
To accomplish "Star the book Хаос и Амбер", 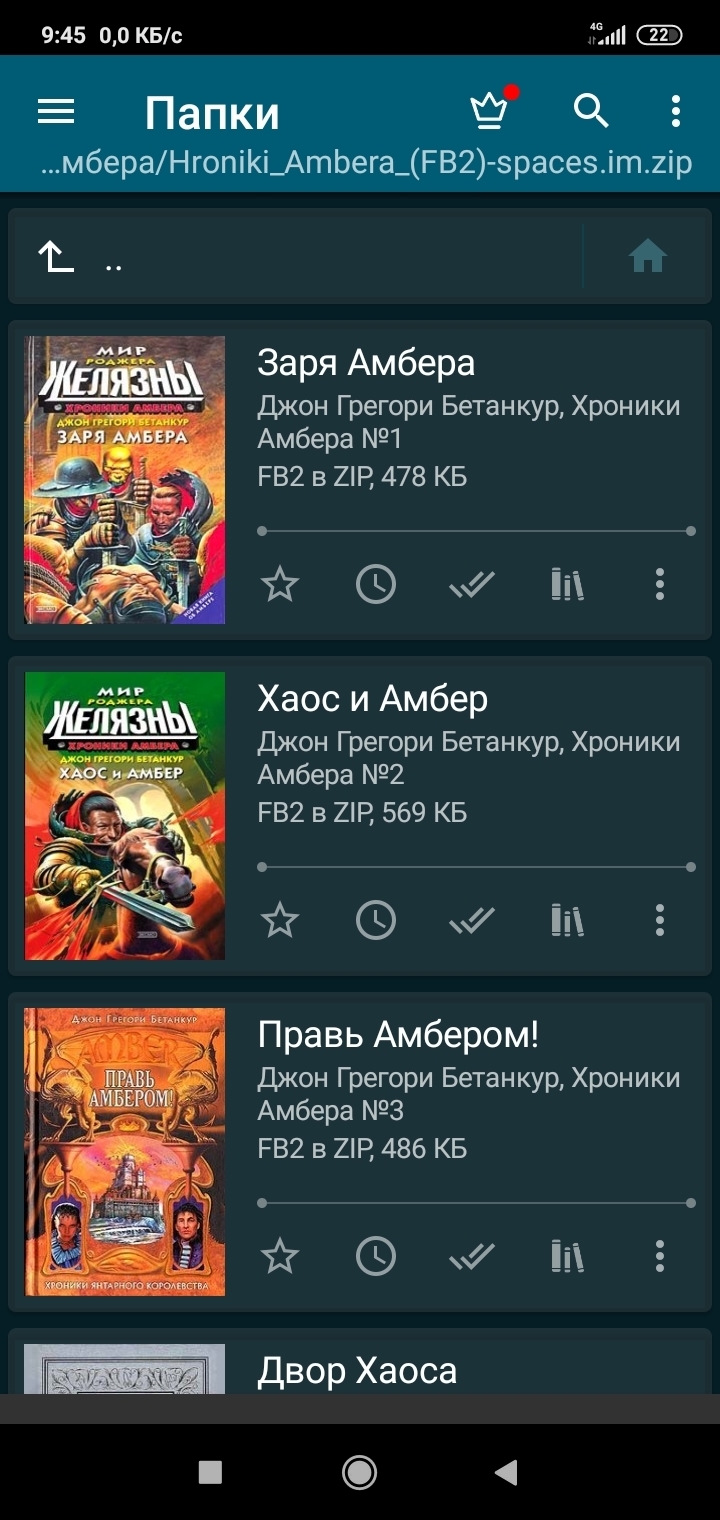I will [x=280, y=920].
